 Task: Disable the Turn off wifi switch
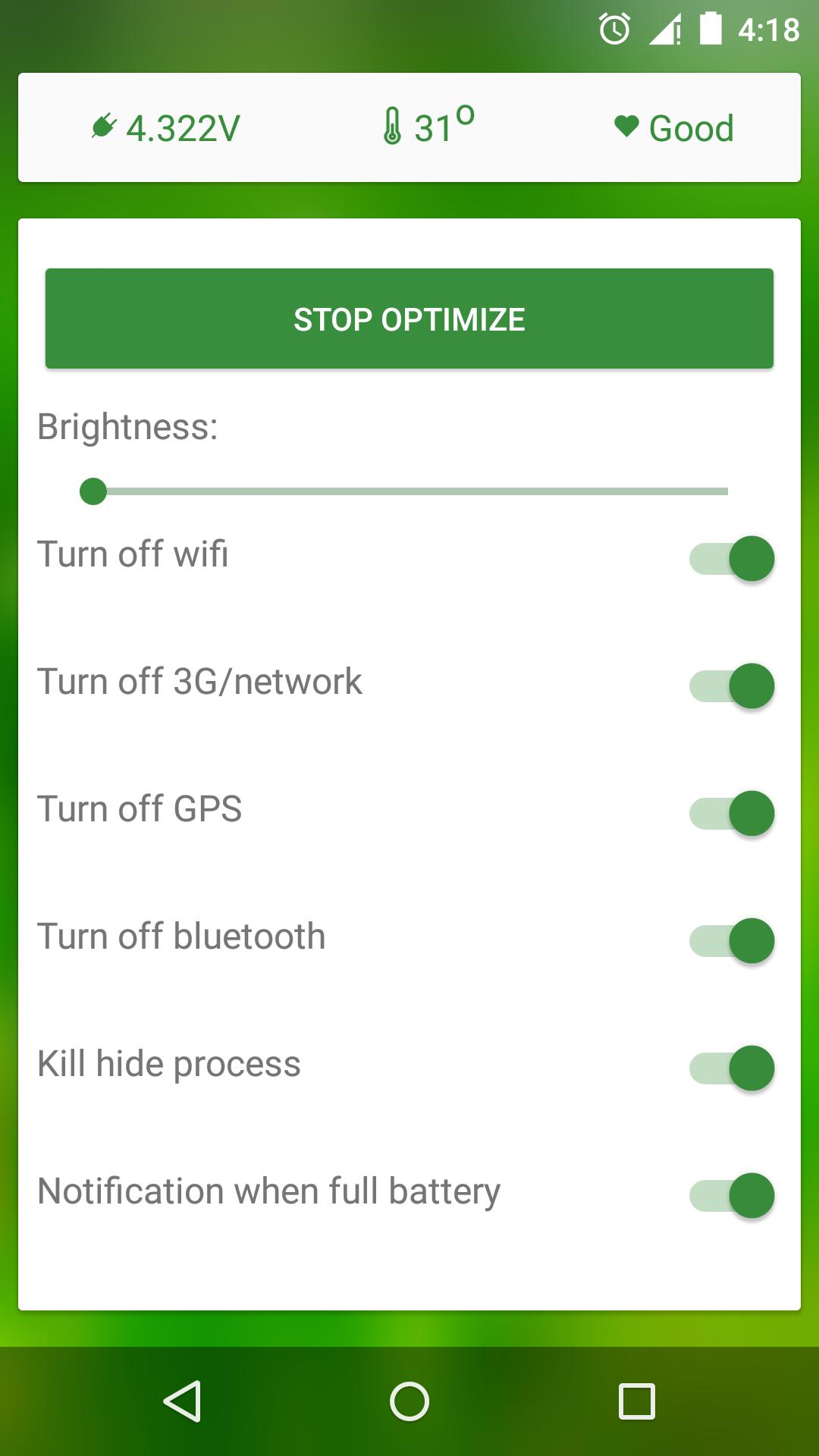tap(731, 559)
